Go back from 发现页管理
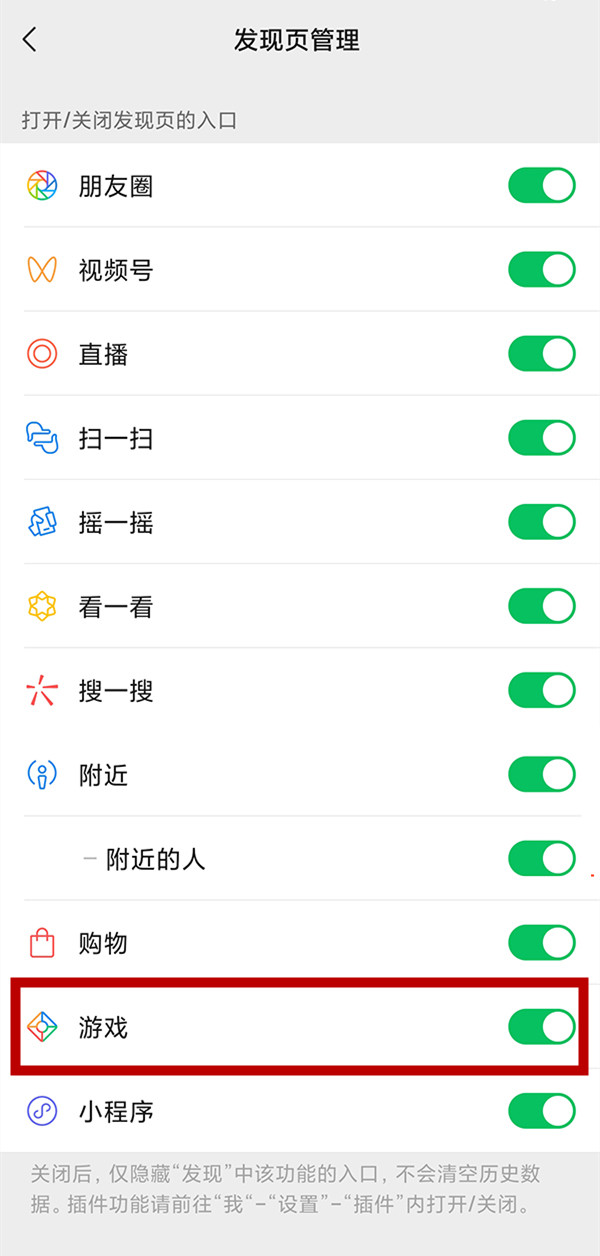Image resolution: width=600 pixels, height=1256 pixels. (30, 40)
